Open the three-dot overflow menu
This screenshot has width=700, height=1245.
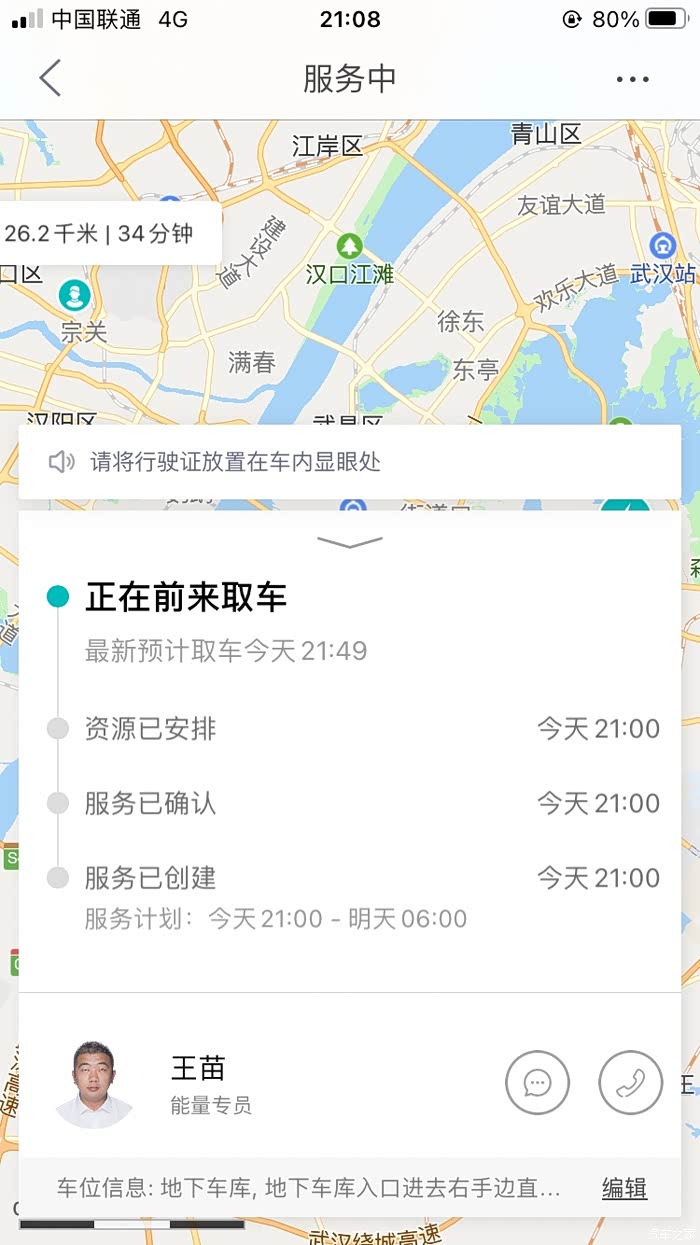pyautogui.click(x=632, y=79)
